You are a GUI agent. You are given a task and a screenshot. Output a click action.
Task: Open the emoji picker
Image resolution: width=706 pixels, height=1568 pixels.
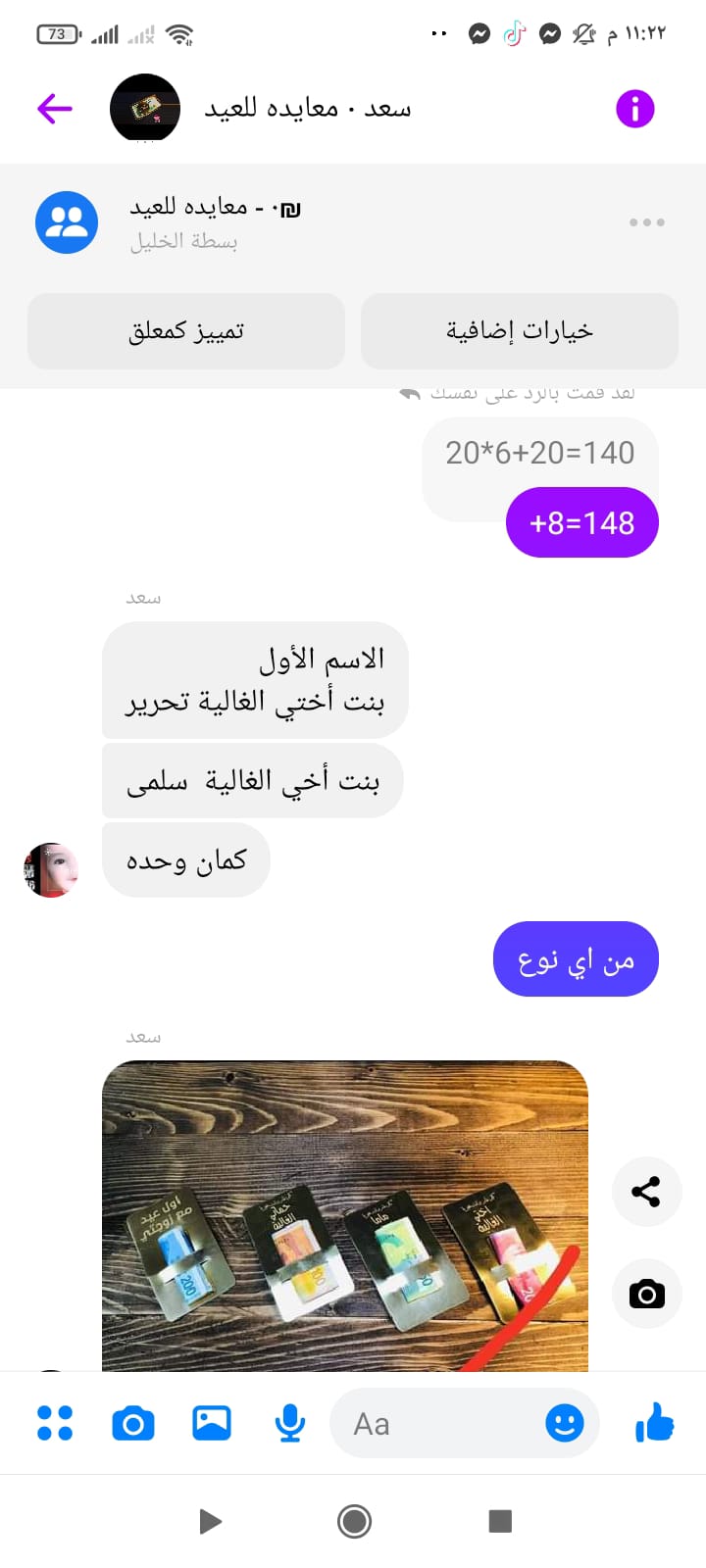coord(565,1423)
